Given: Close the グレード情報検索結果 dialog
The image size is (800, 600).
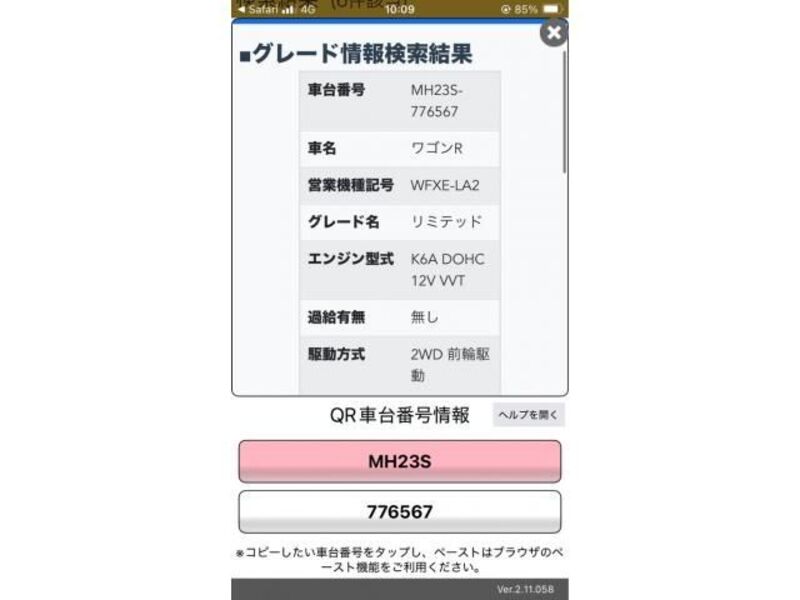Looking at the screenshot, I should (x=553, y=33).
